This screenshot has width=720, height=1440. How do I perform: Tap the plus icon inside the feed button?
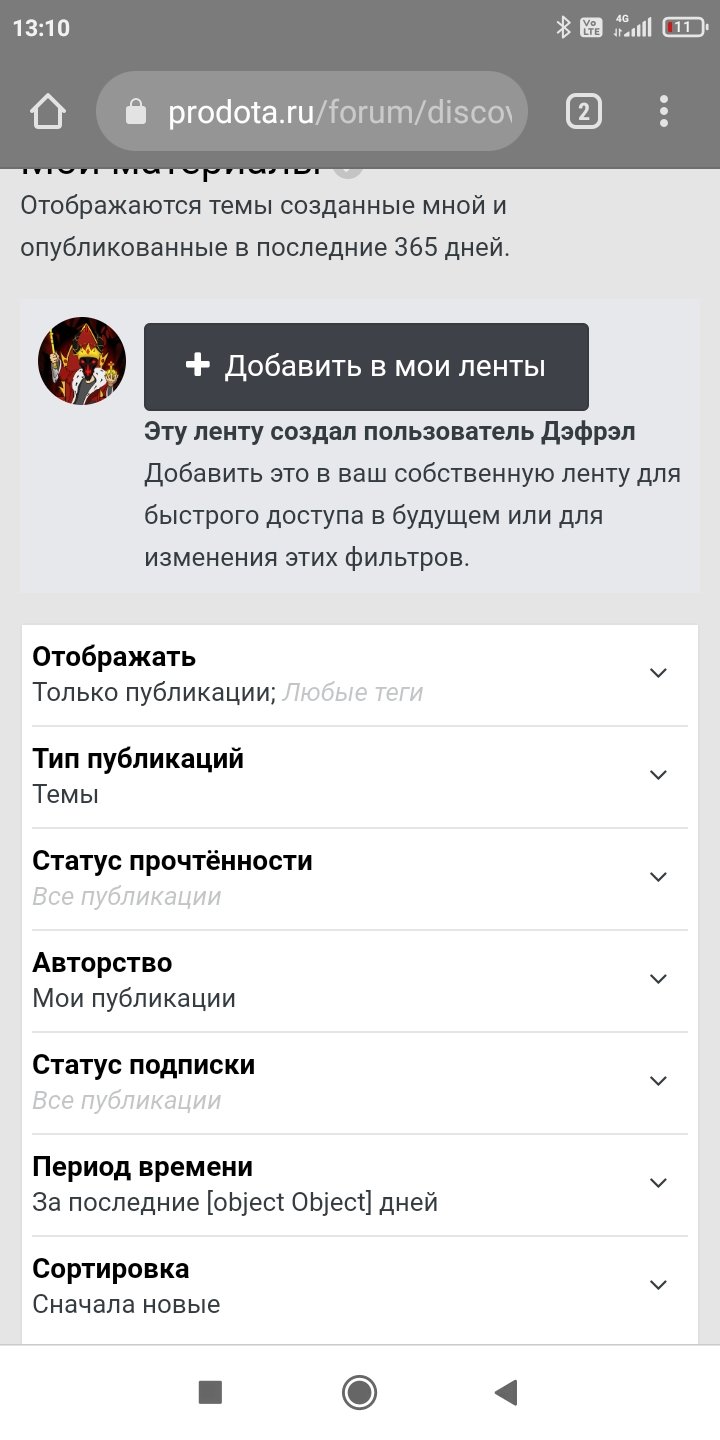pyautogui.click(x=198, y=366)
